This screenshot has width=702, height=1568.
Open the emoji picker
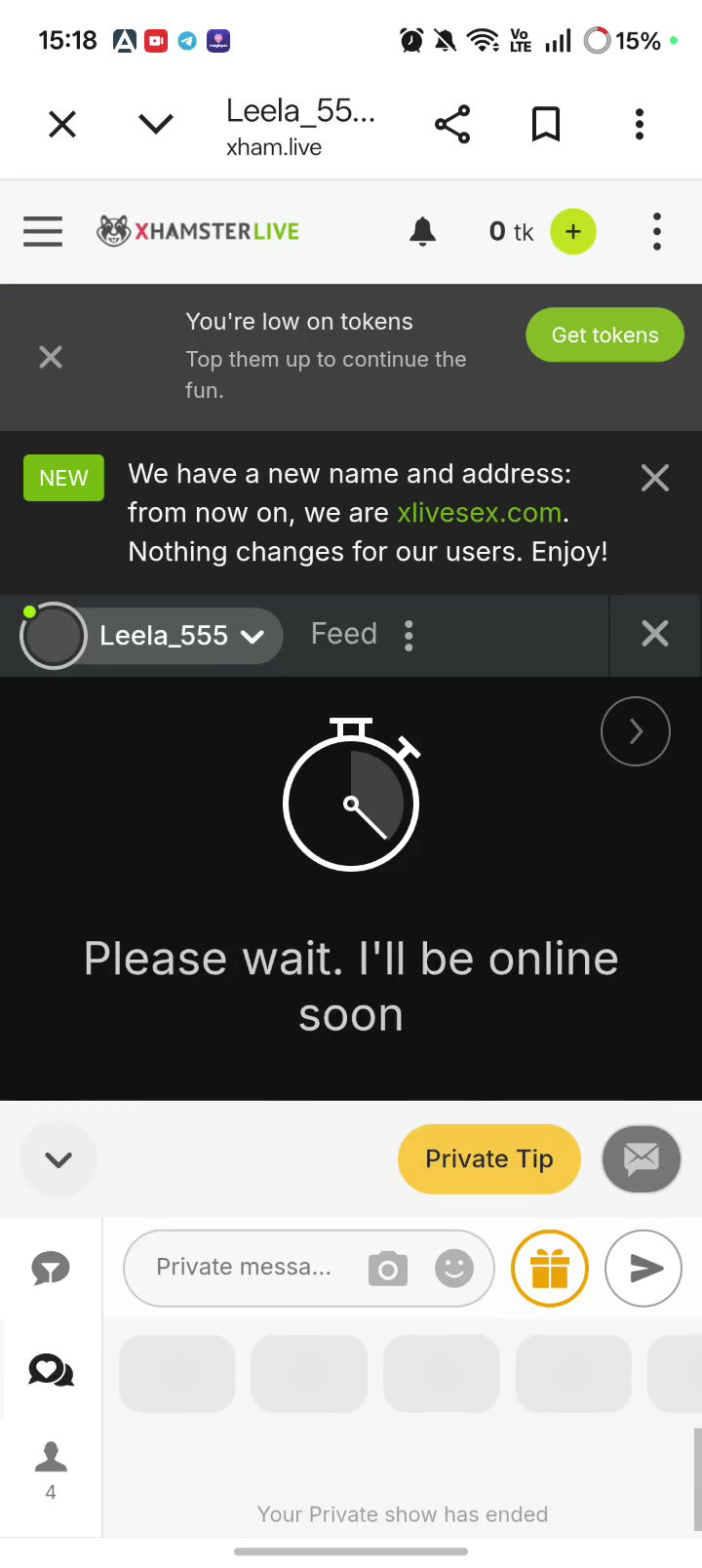tap(454, 1269)
